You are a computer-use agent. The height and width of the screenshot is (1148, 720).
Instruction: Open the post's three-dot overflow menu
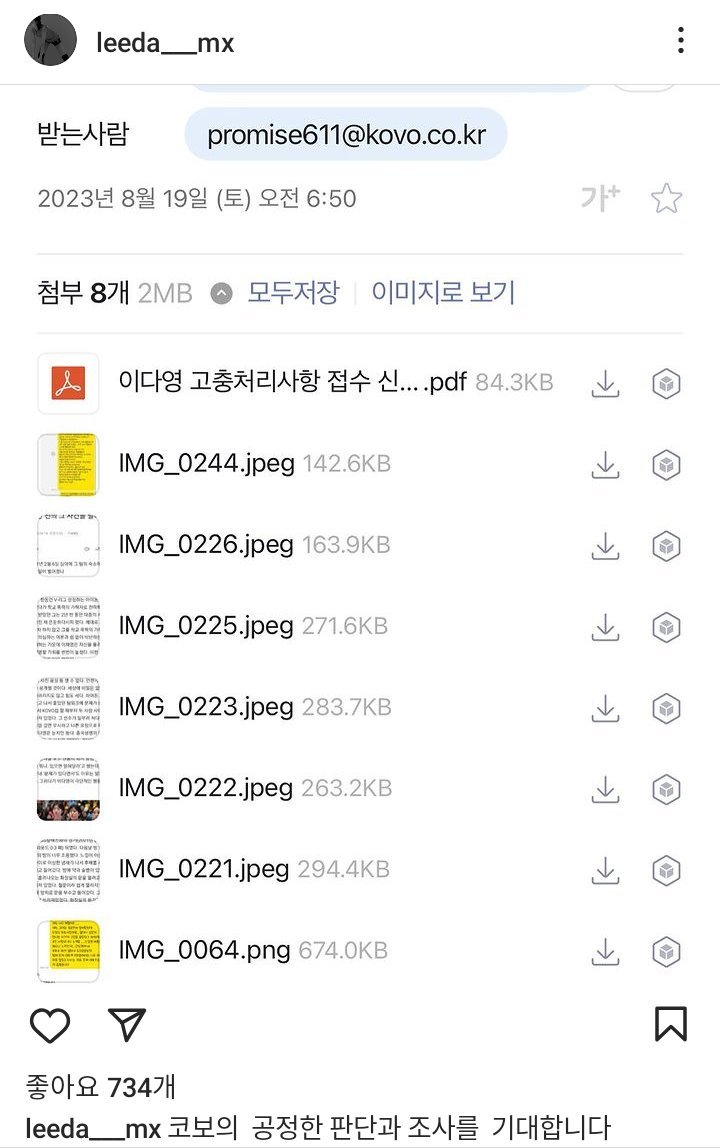point(680,41)
